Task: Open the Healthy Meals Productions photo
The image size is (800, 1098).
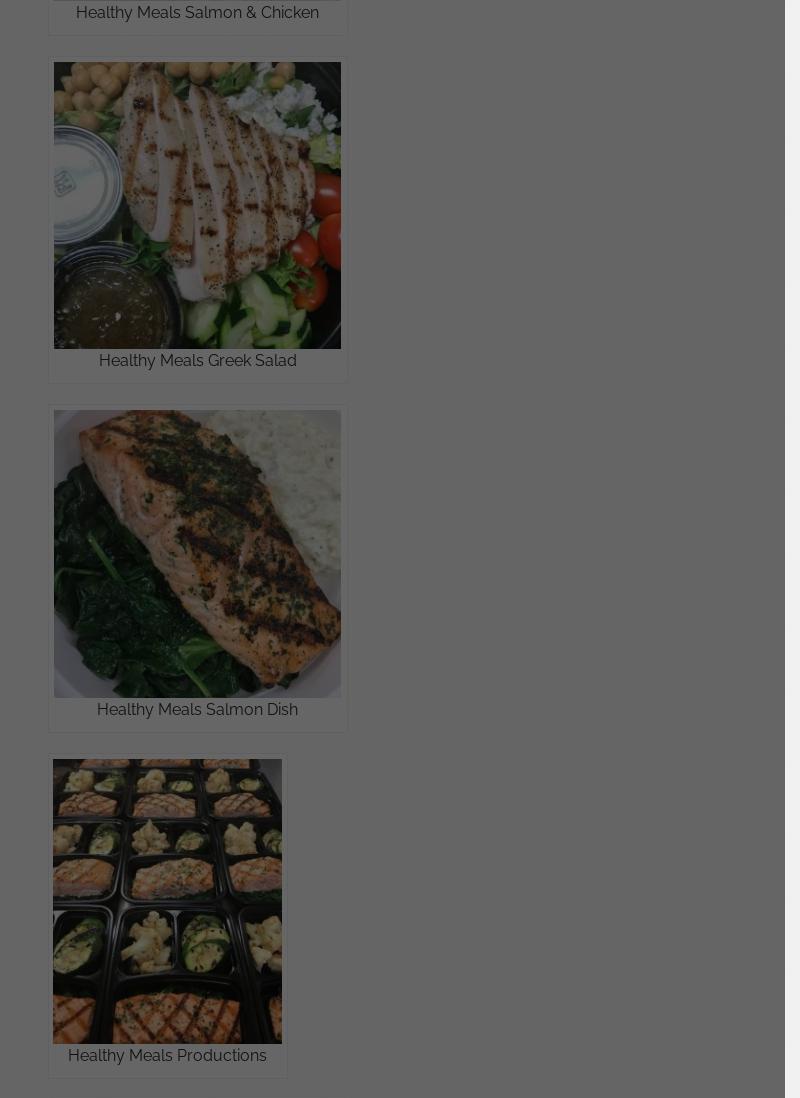Action: (167, 901)
